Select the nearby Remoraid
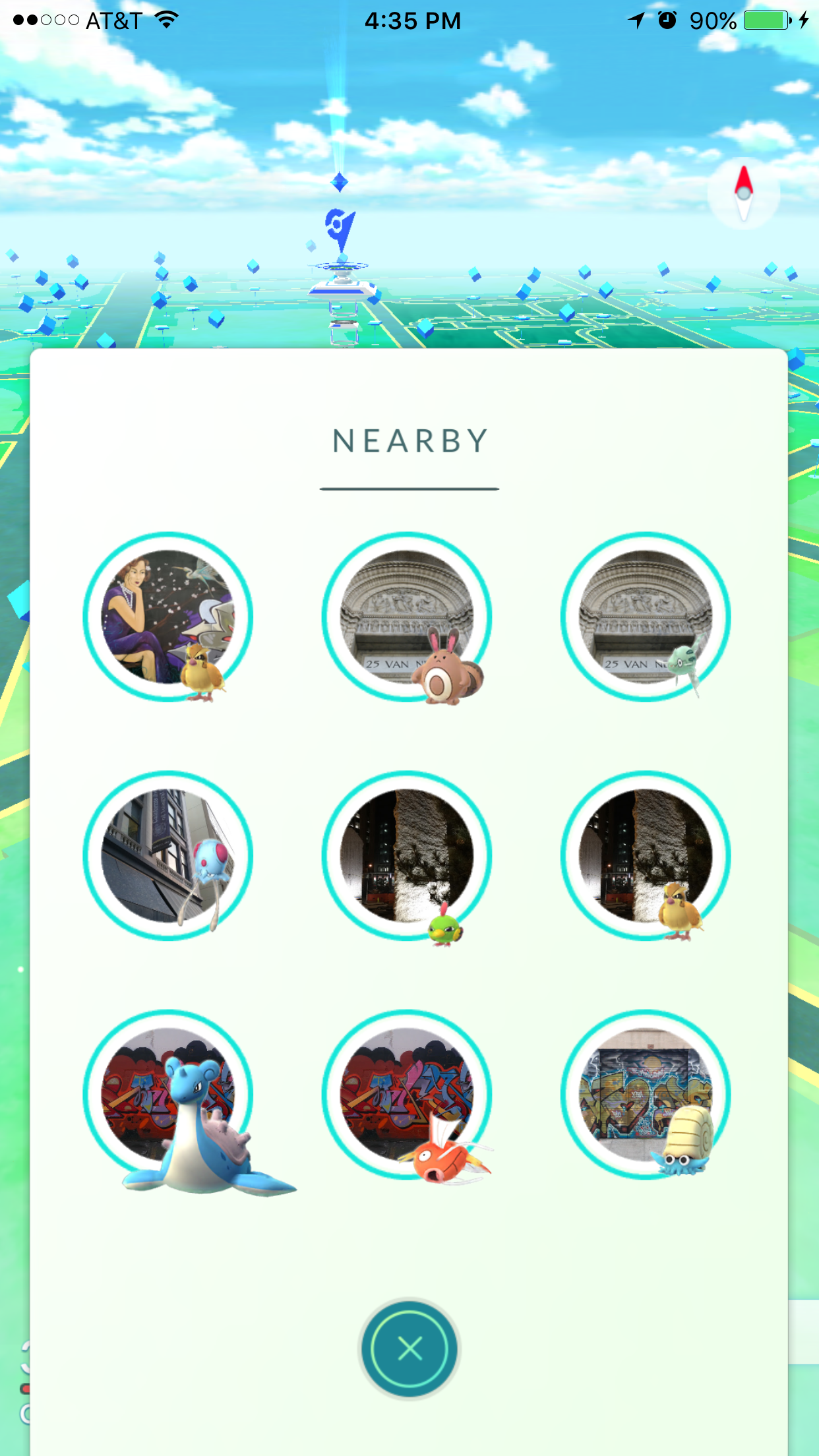The height and width of the screenshot is (1456, 819). tap(646, 617)
